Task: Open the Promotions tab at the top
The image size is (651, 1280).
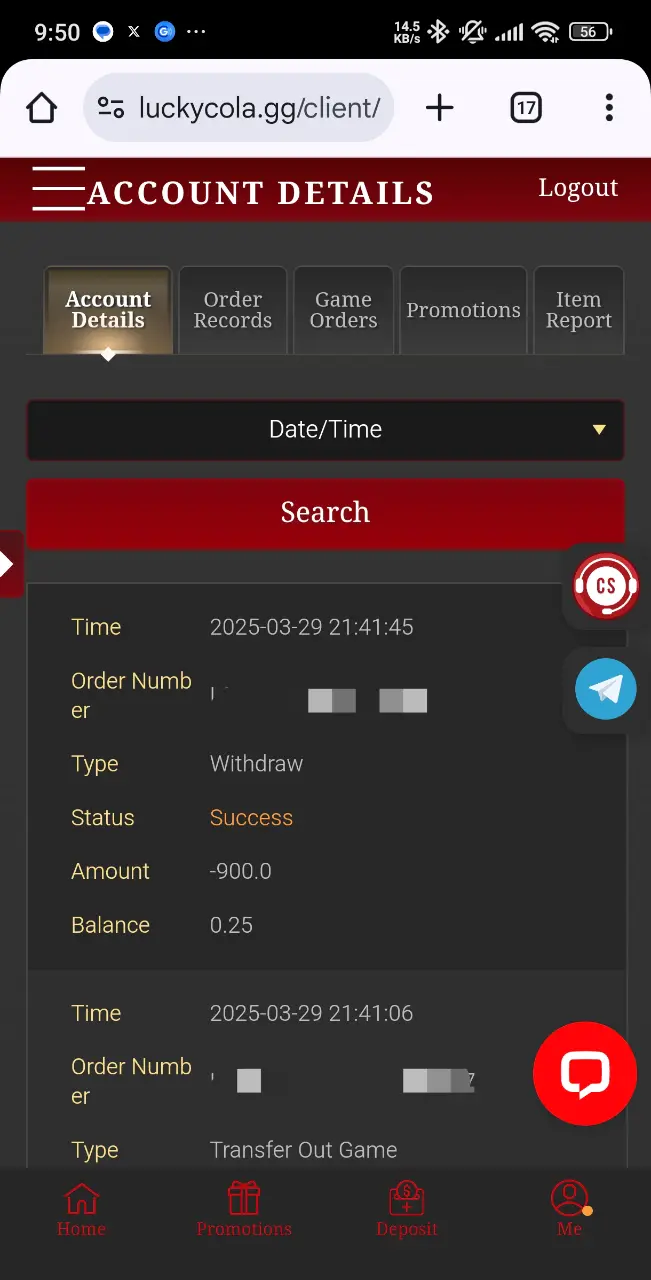Action: (x=463, y=310)
